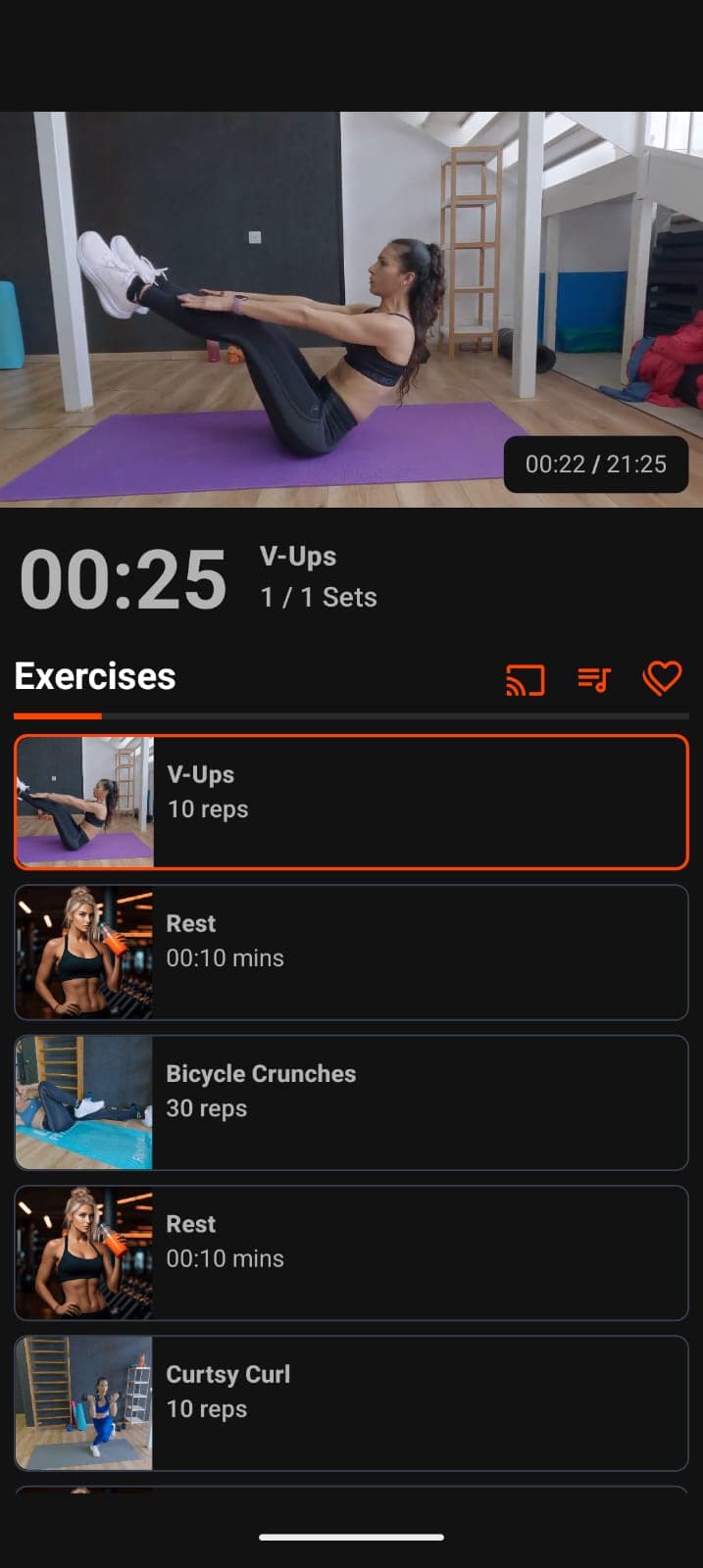This screenshot has width=703, height=1568.
Task: Open the Rest row after Bicycle Crunches
Action: 351,1251
